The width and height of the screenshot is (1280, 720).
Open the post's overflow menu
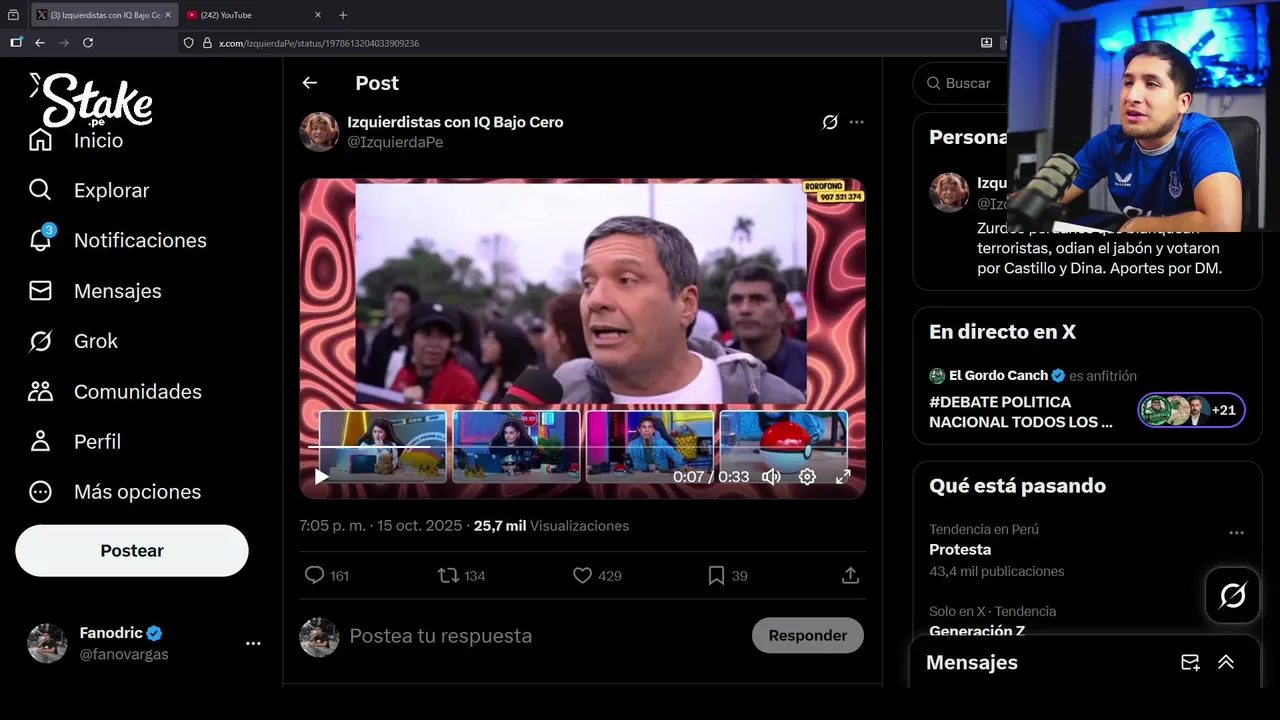856,122
